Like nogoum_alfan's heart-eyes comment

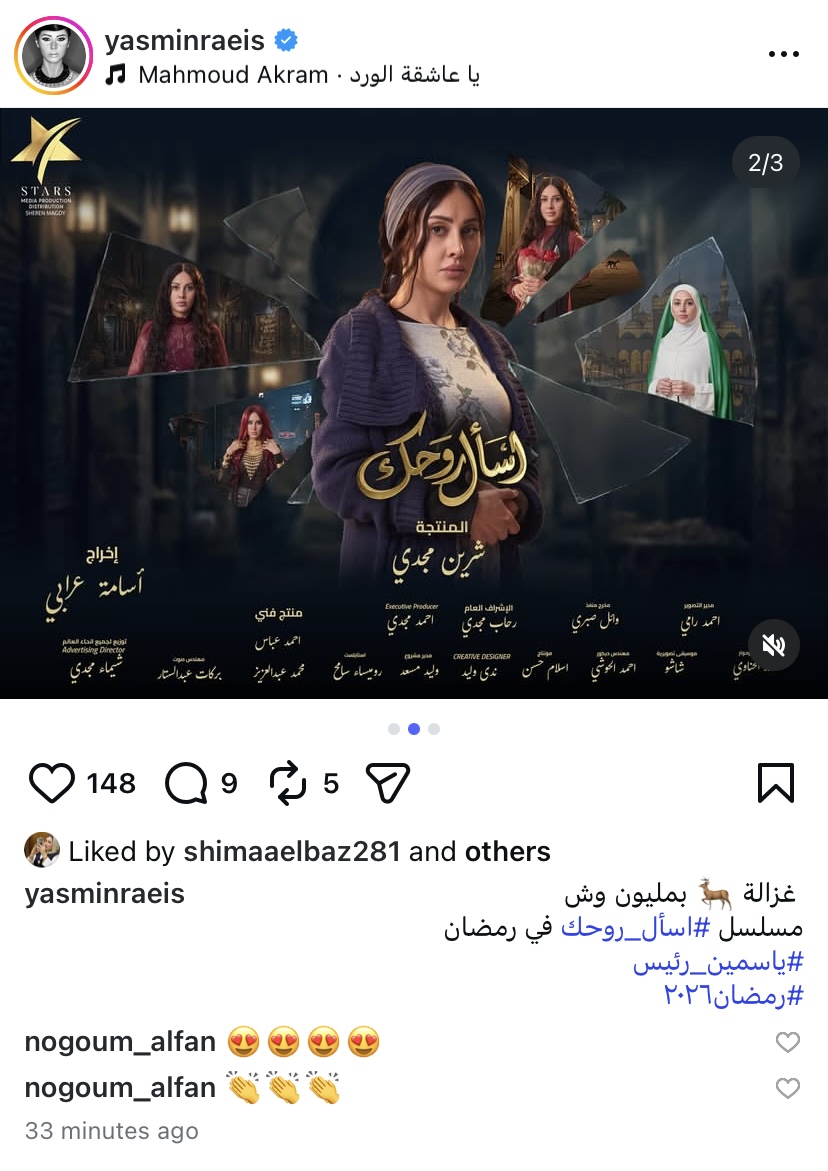tap(788, 1042)
